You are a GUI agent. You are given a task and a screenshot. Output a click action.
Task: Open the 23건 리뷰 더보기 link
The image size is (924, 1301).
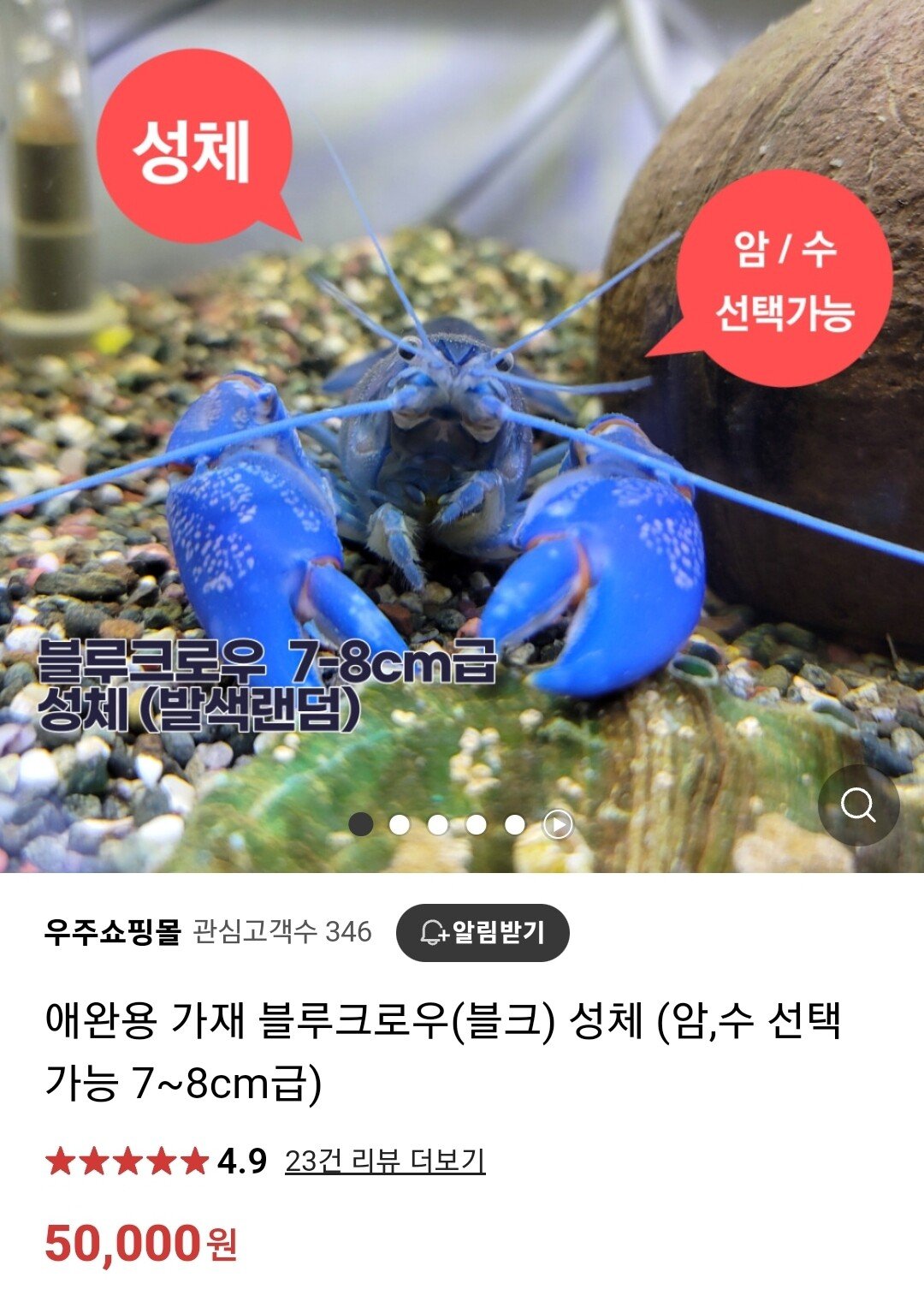pos(385,1161)
